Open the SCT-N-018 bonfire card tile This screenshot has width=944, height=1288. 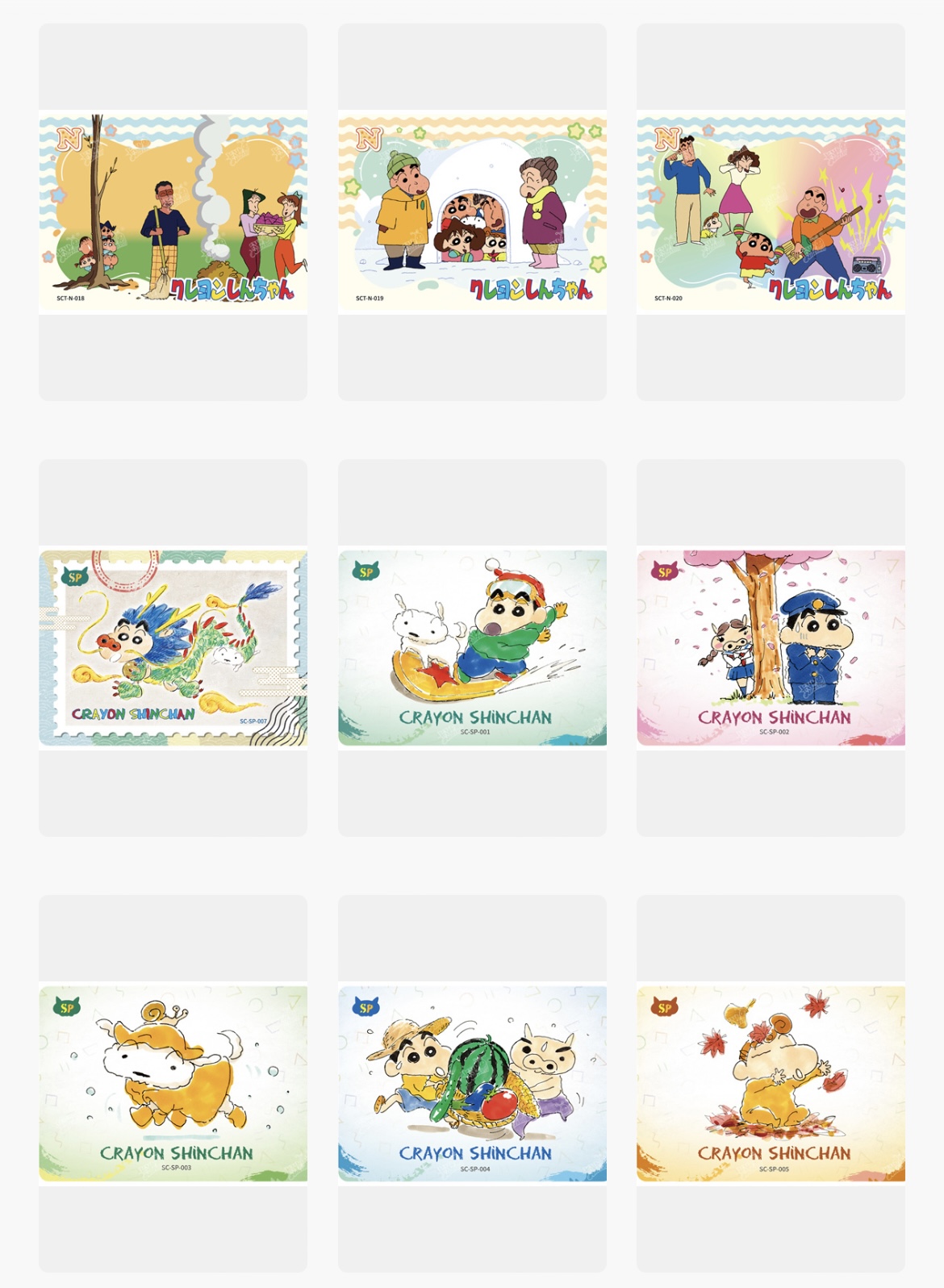click(x=173, y=211)
